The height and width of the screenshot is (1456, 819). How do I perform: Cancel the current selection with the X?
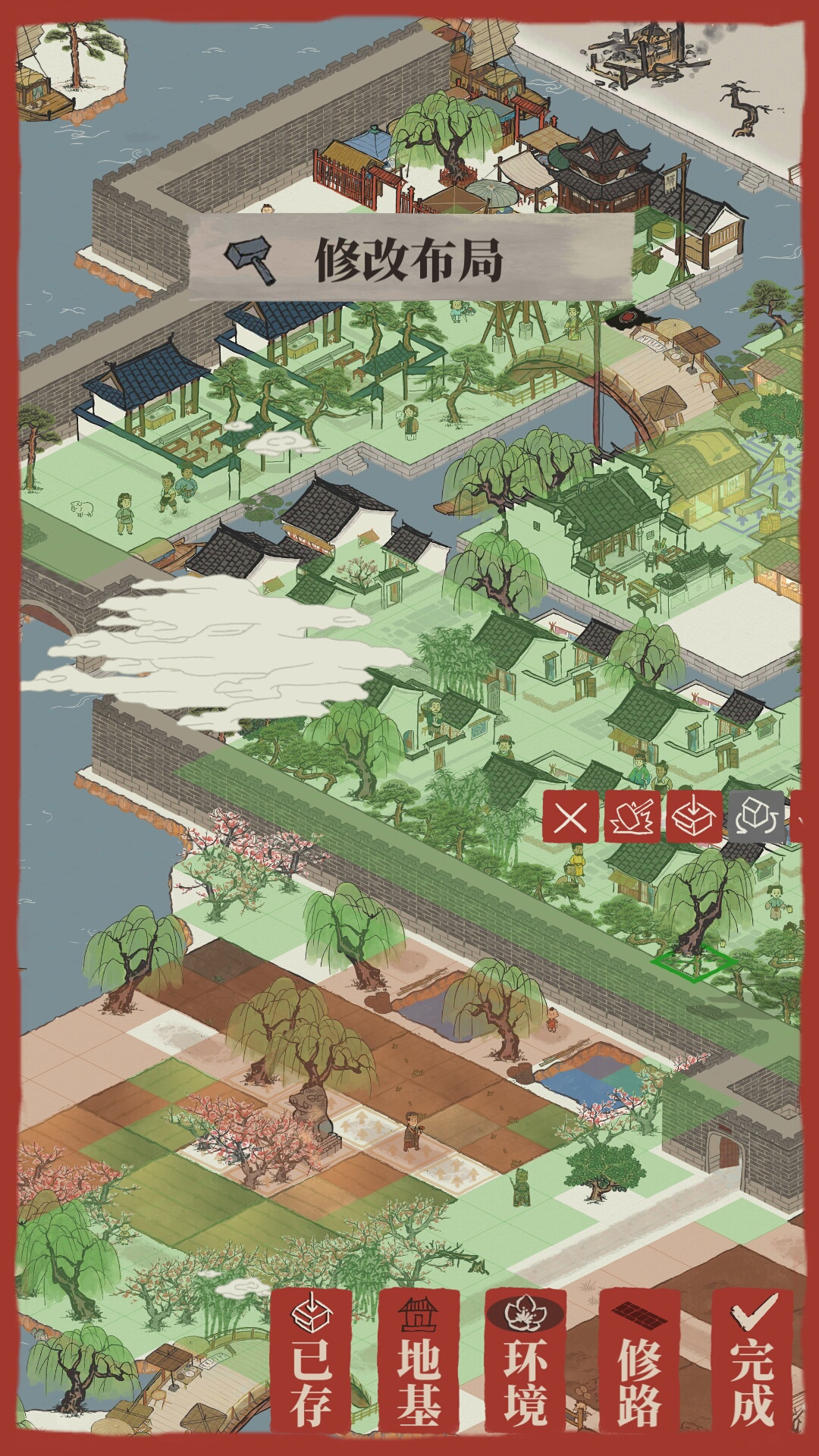[x=570, y=817]
